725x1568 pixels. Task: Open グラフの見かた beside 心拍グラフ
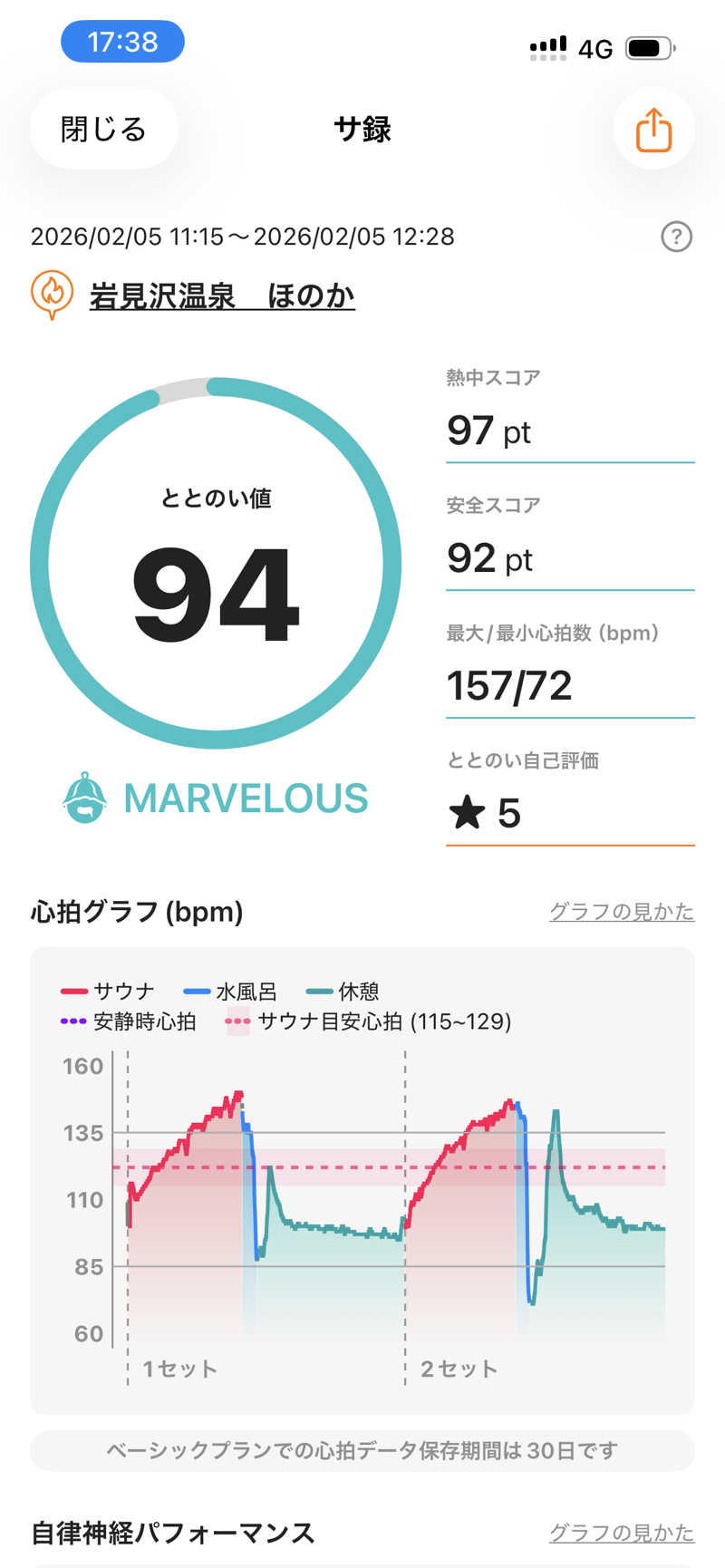click(621, 912)
